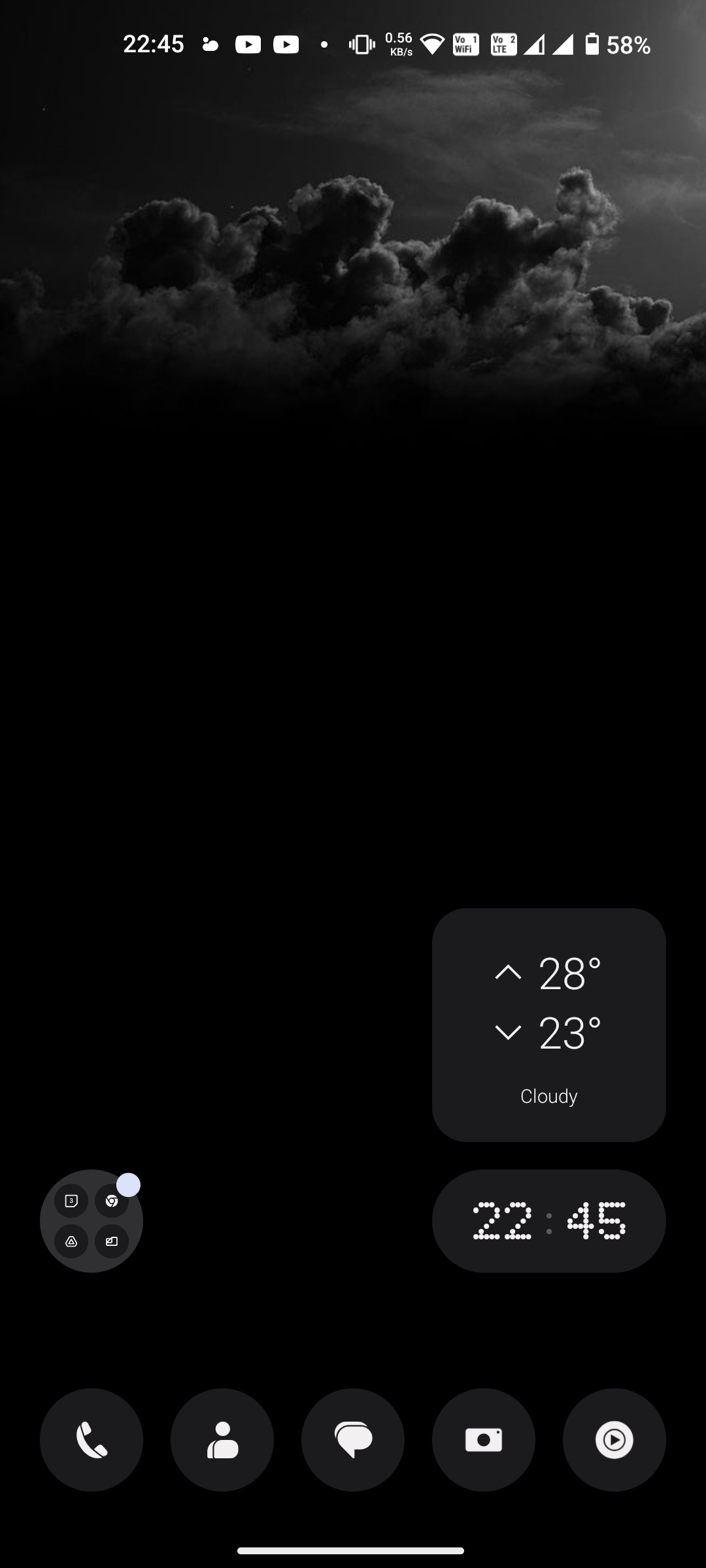Tap the dot-matrix clock widget
The image size is (706, 1568).
pos(548,1220)
